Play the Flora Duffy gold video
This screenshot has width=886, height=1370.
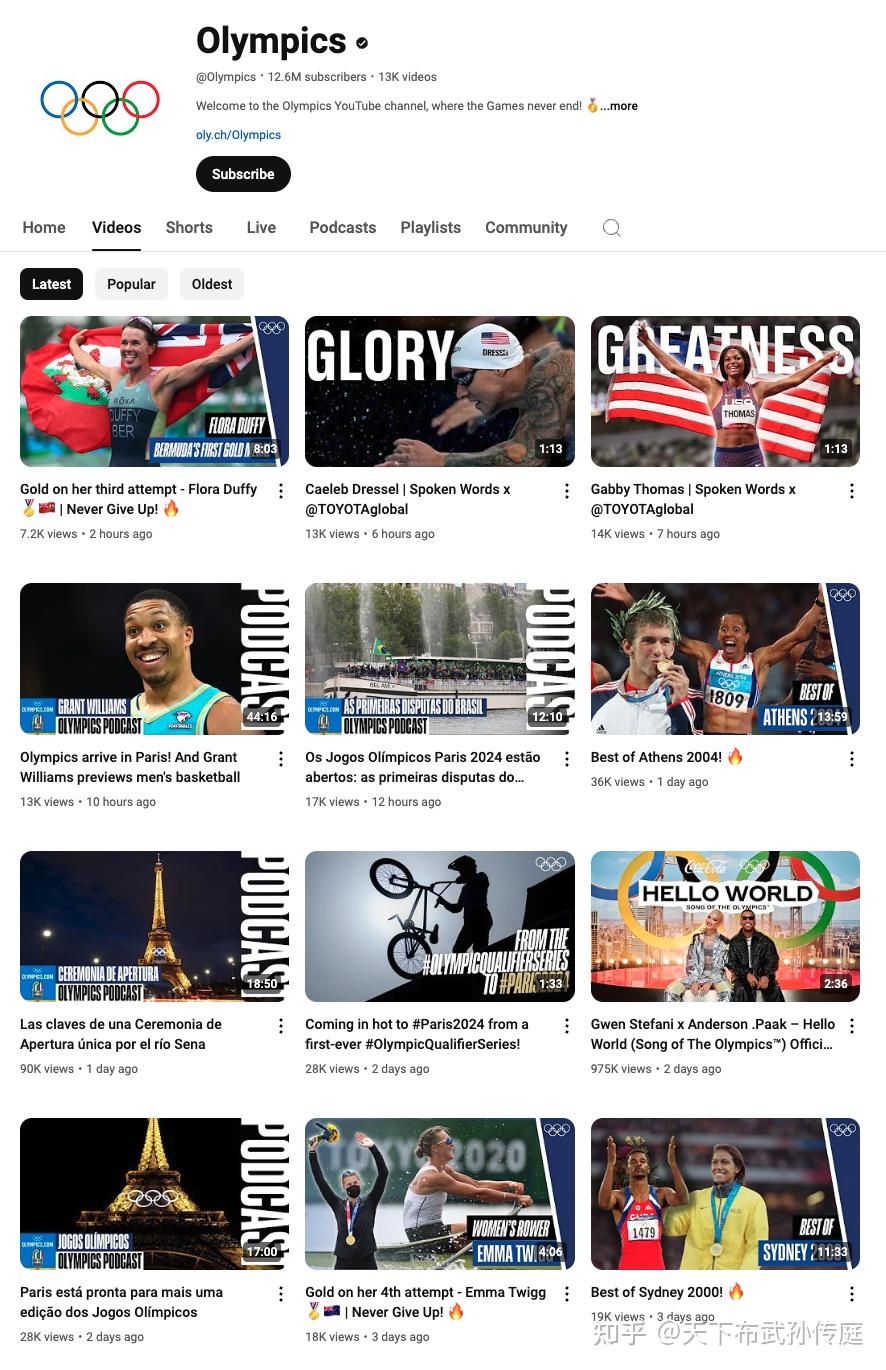[x=154, y=391]
